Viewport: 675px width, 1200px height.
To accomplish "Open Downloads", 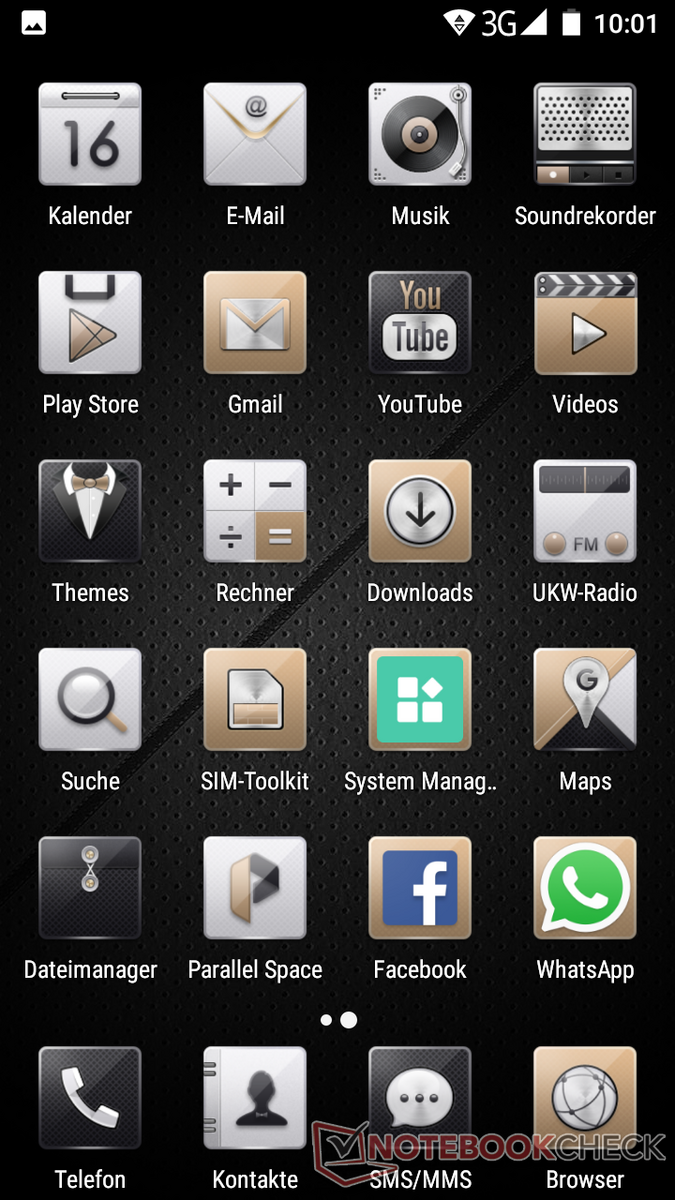I will click(420, 511).
